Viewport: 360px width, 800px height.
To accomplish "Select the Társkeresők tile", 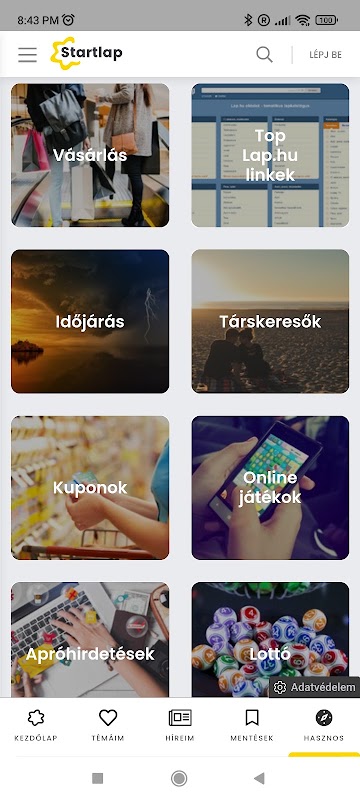I will [x=270, y=321].
